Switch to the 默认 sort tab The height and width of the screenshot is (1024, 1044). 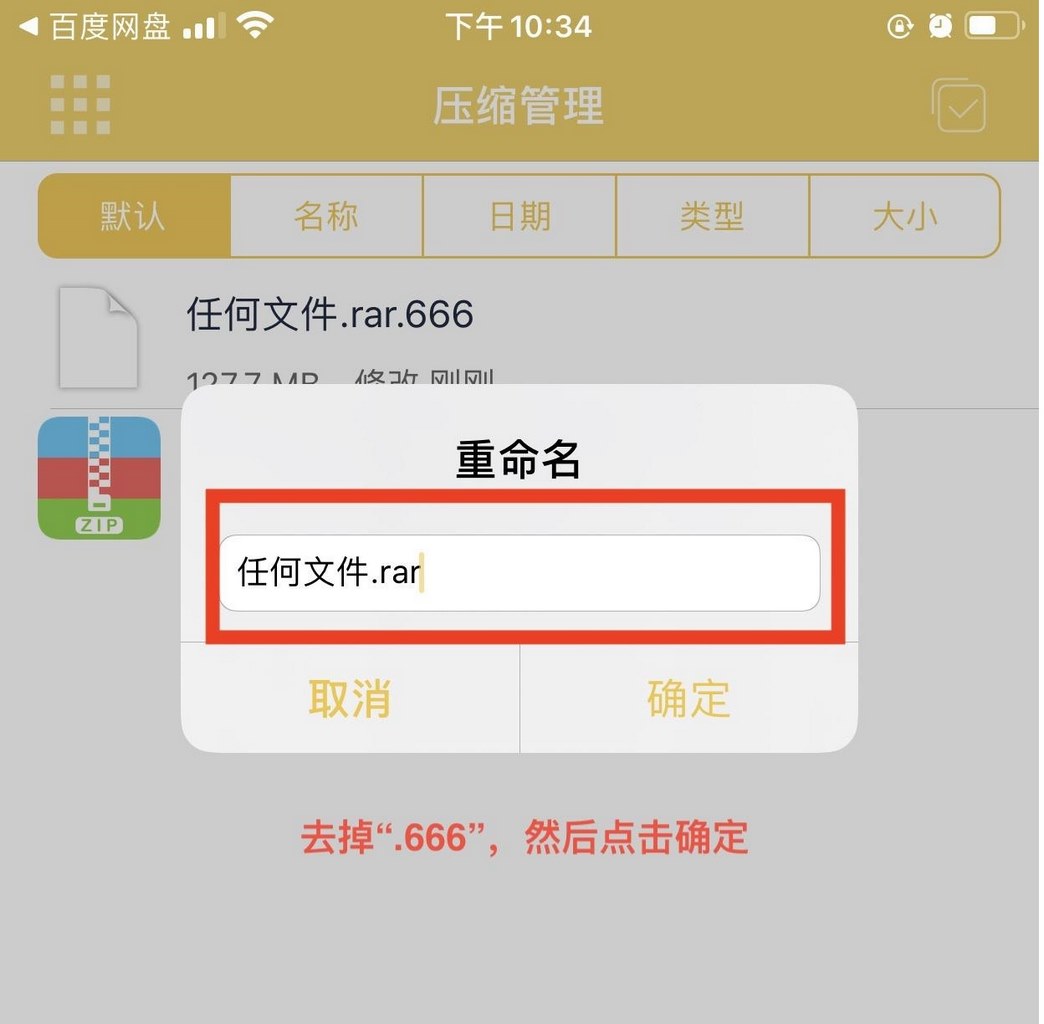[x=133, y=216]
